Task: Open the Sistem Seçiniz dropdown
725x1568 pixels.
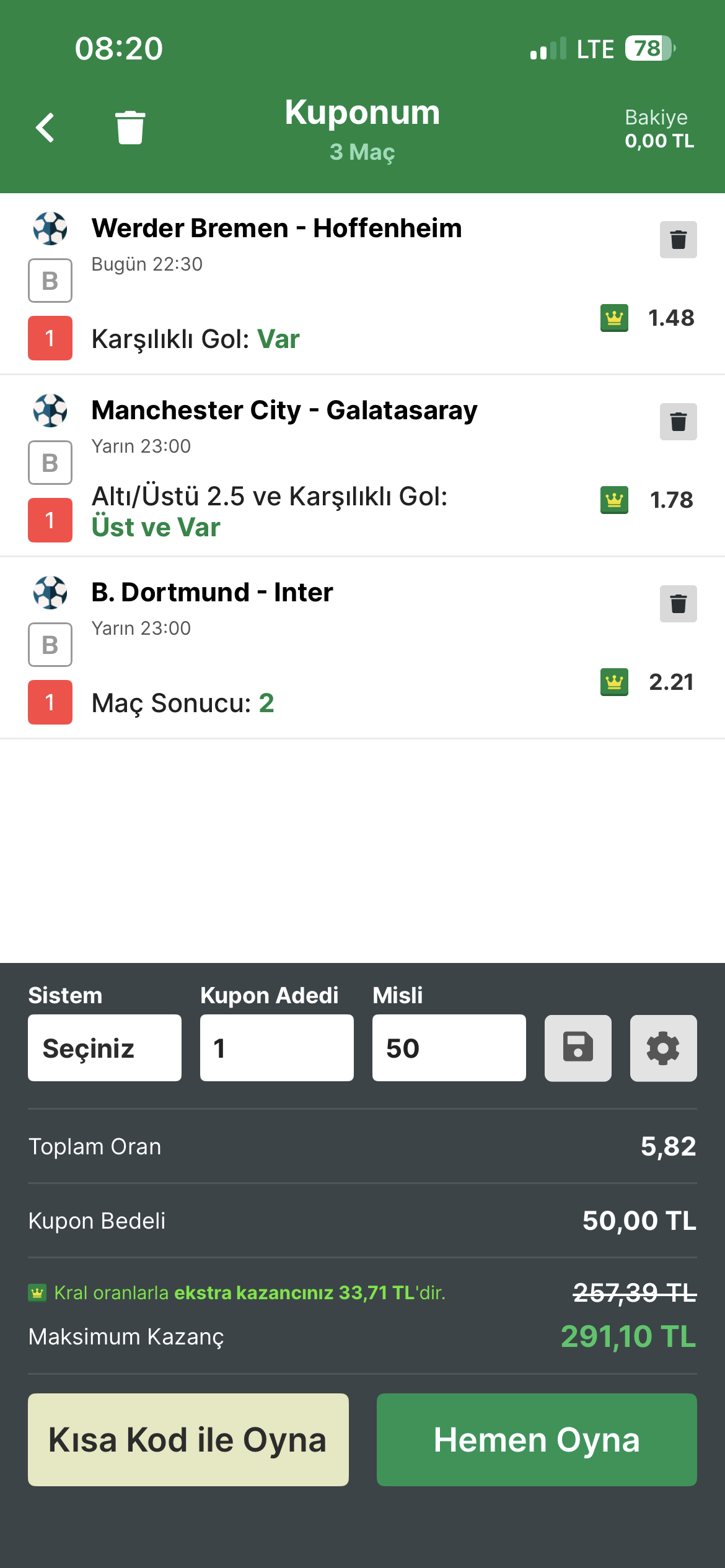Action: click(x=105, y=1048)
